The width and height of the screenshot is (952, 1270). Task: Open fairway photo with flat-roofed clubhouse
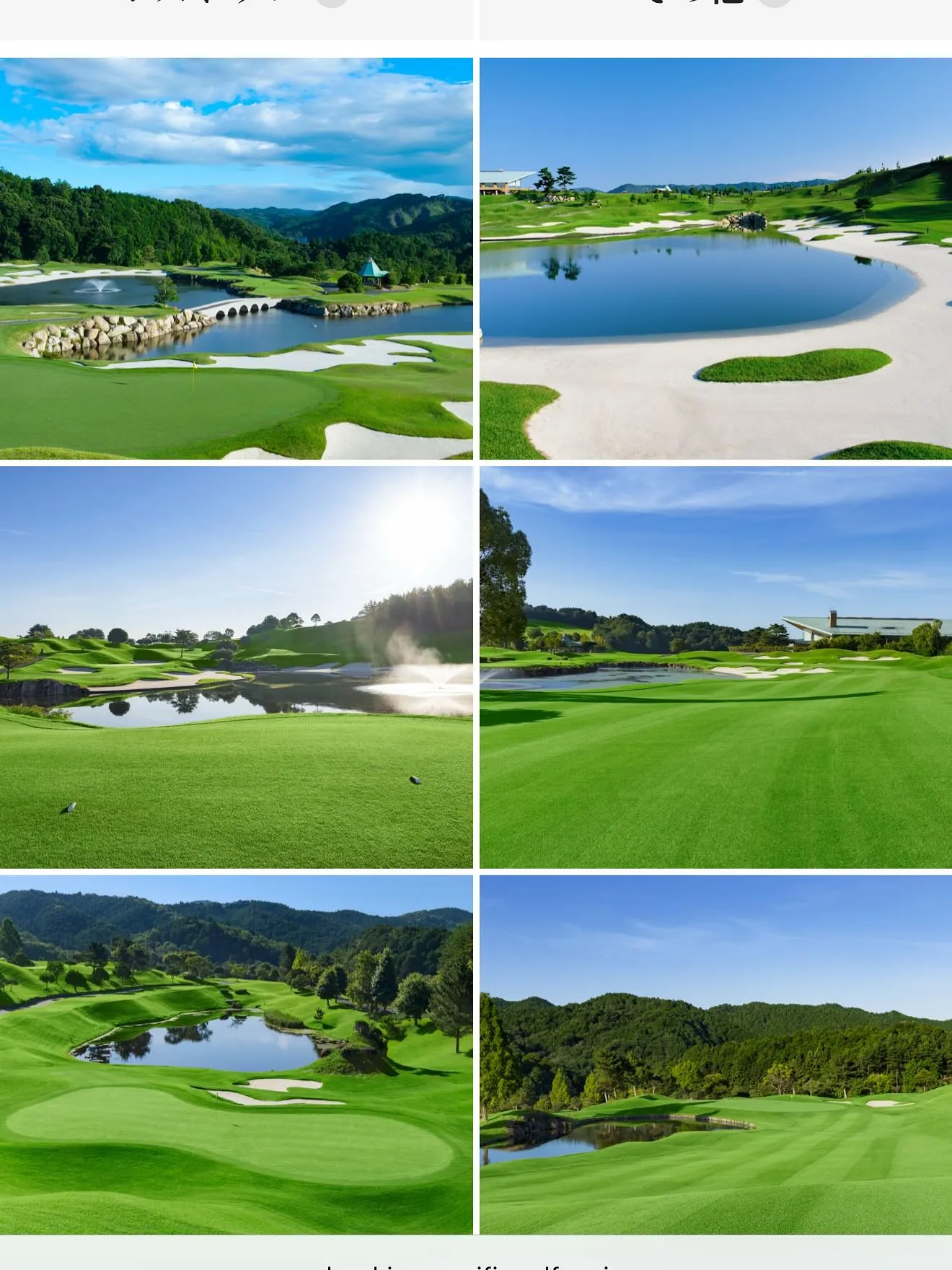tap(715, 667)
